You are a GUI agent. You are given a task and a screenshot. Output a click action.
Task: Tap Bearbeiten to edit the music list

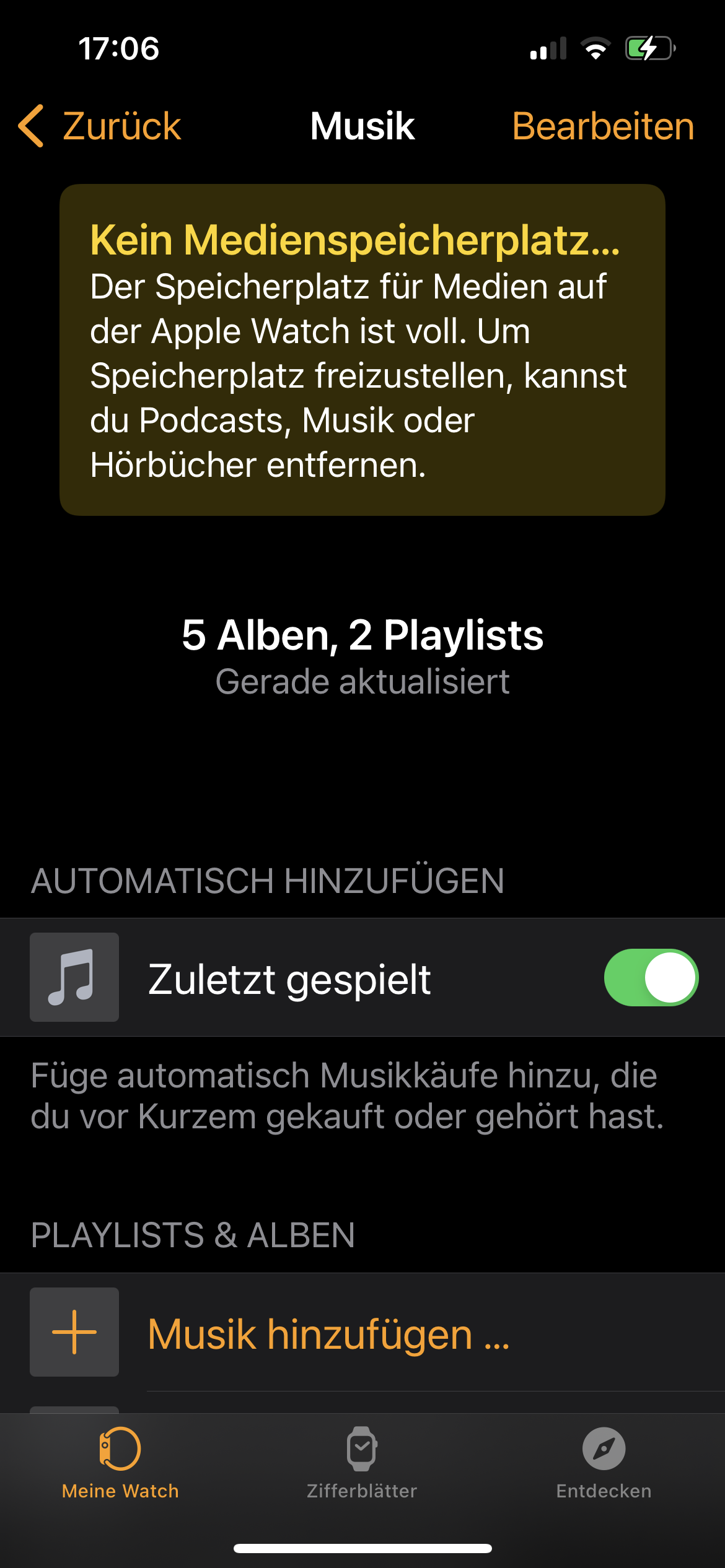[603, 126]
